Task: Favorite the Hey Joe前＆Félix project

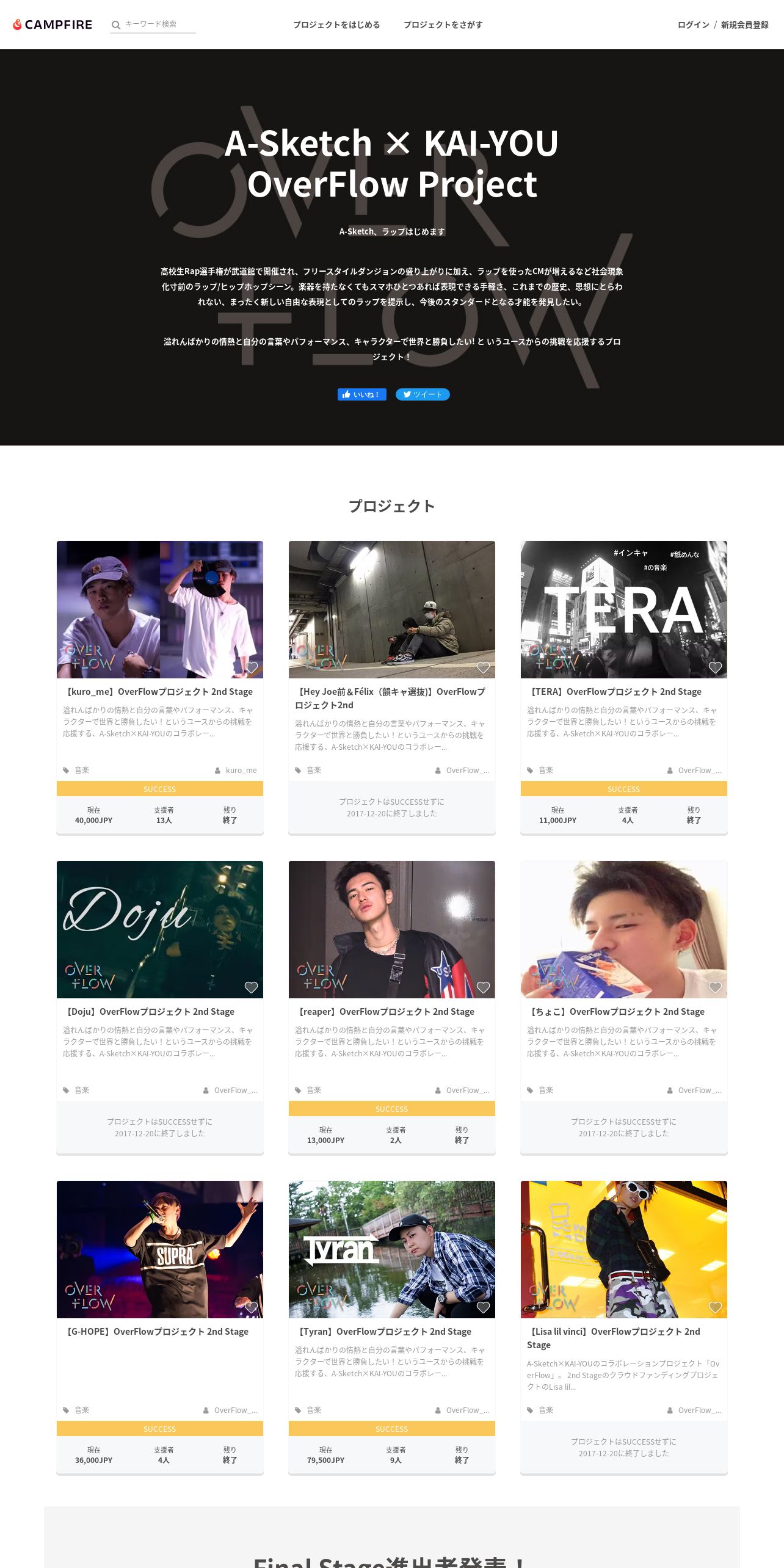Action: (483, 667)
